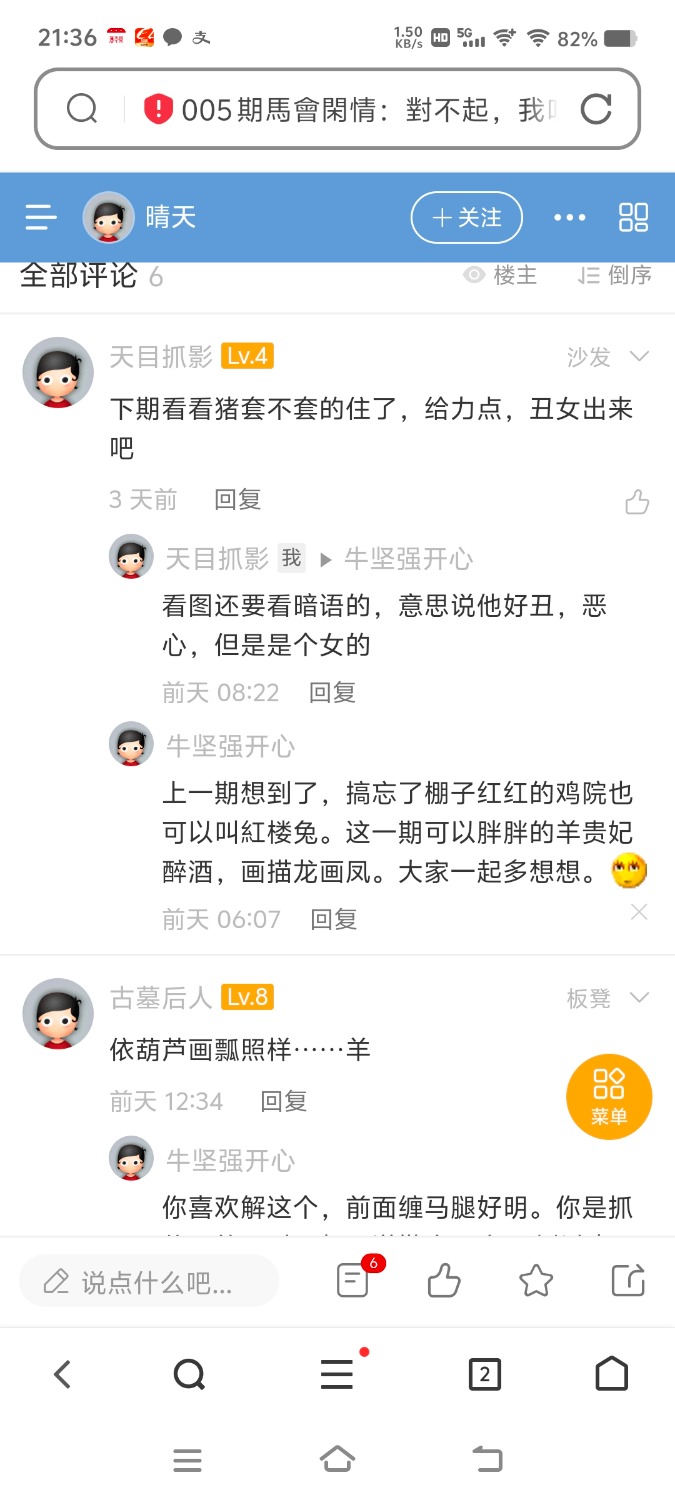Reply to the comment posted 前天 08:22
Image resolution: width=675 pixels, height=1500 pixels.
point(333,692)
